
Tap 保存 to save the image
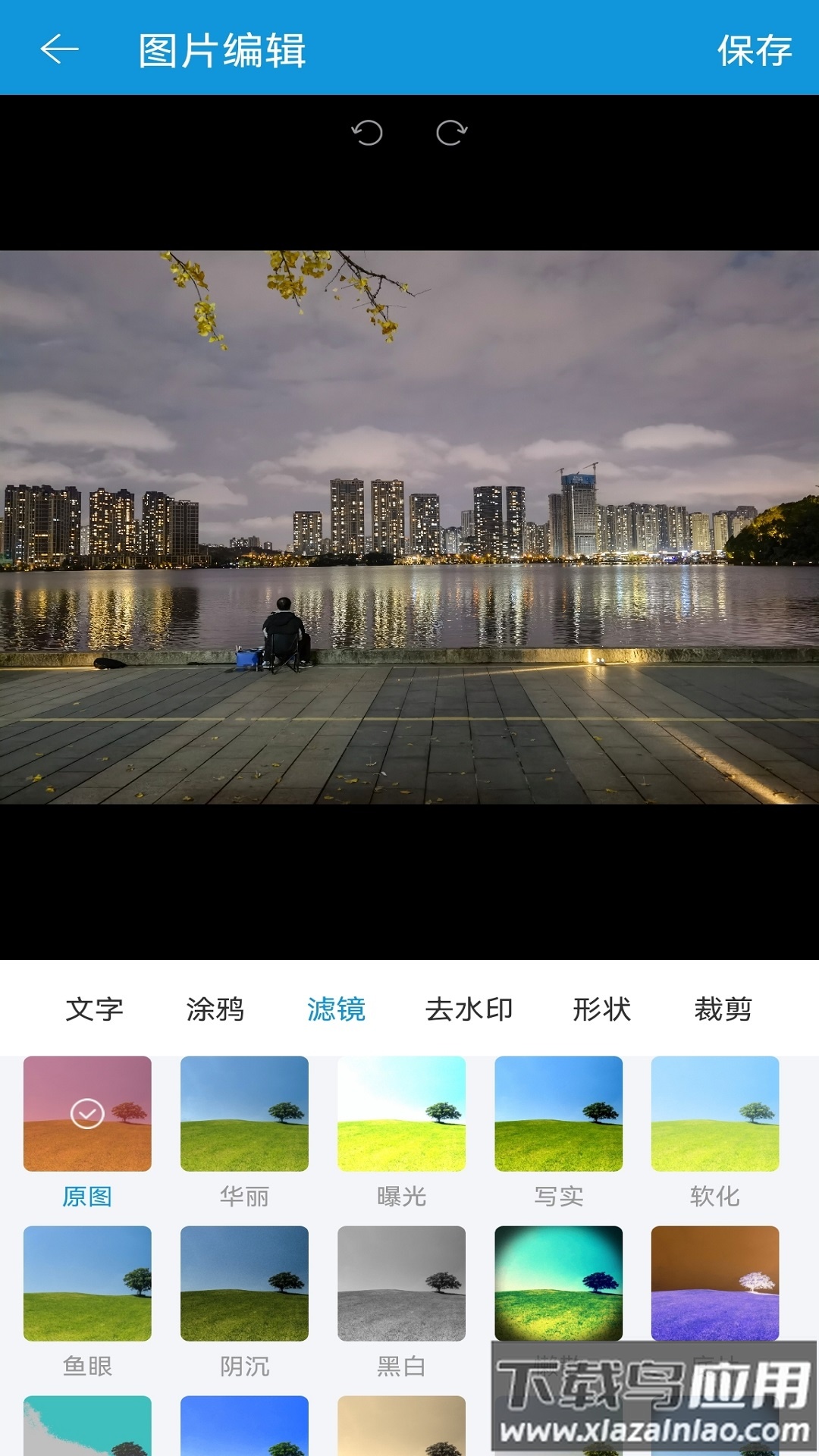[755, 50]
